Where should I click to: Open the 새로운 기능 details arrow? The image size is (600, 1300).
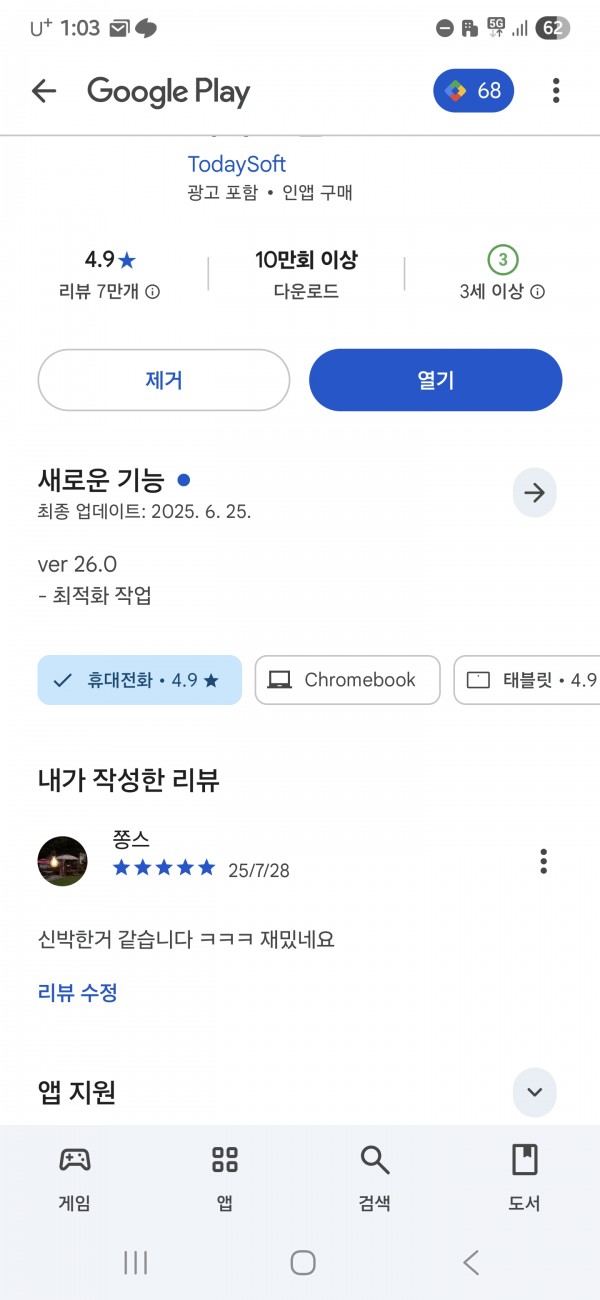click(535, 493)
